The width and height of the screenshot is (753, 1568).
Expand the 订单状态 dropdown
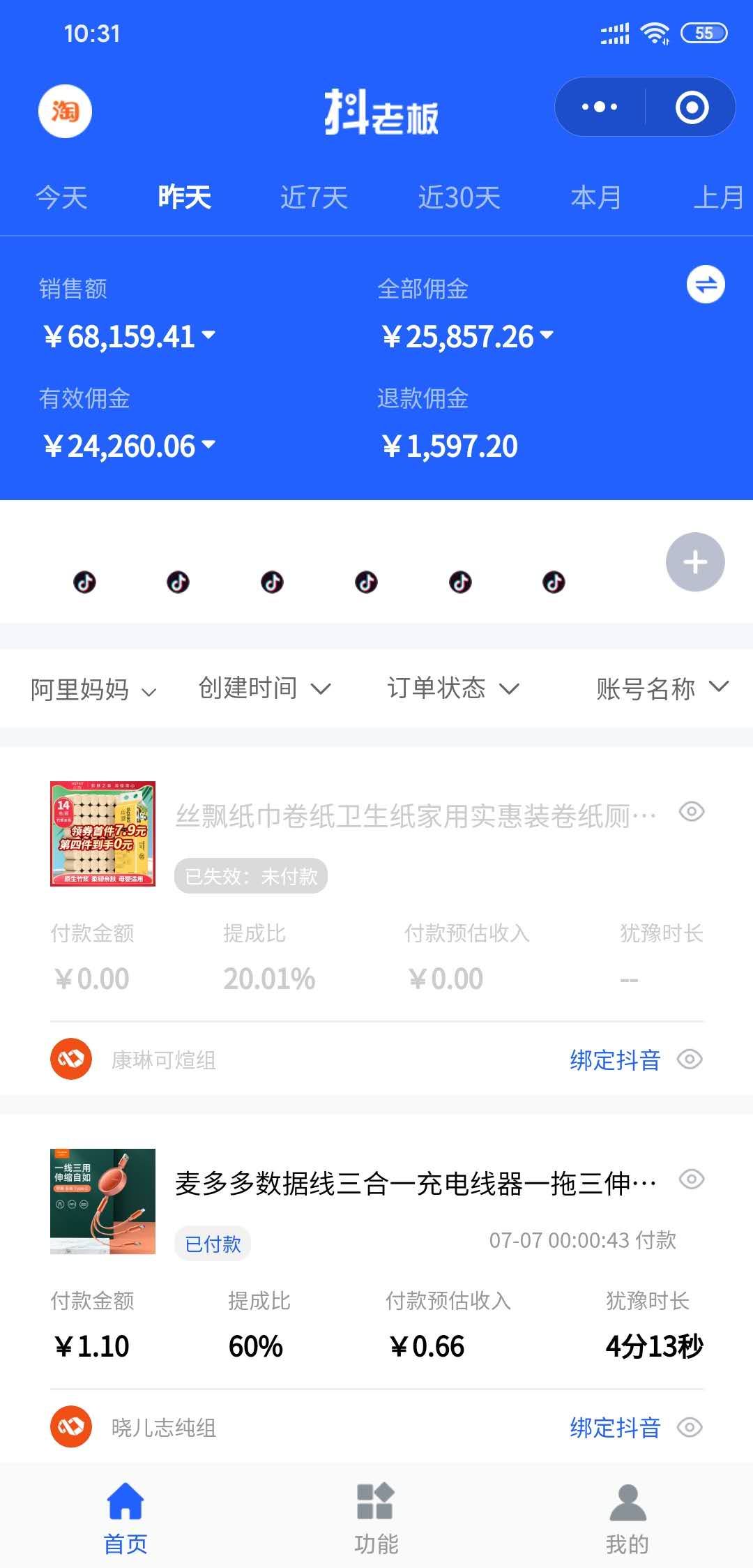(453, 689)
